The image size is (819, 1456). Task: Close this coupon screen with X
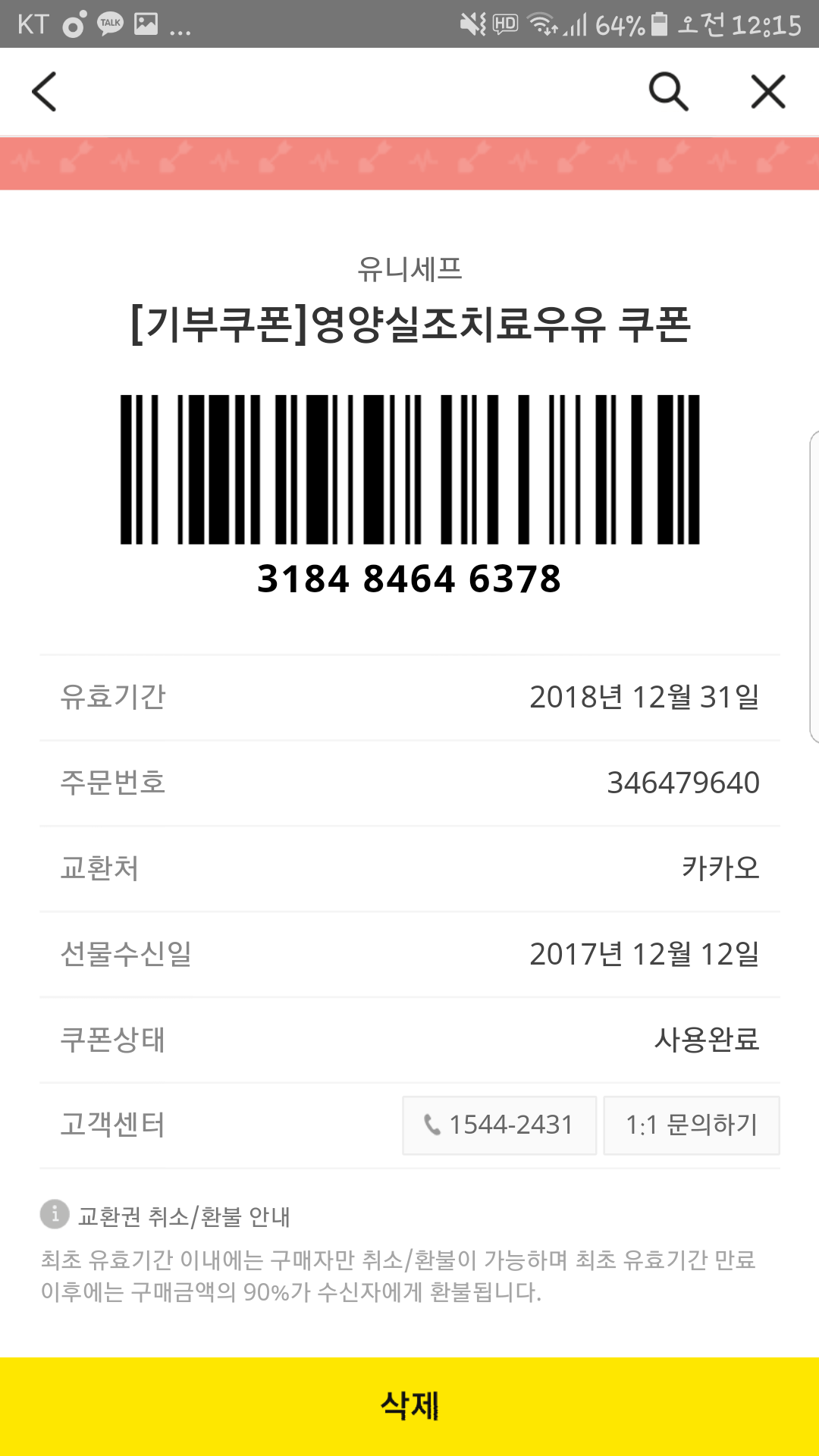click(767, 92)
